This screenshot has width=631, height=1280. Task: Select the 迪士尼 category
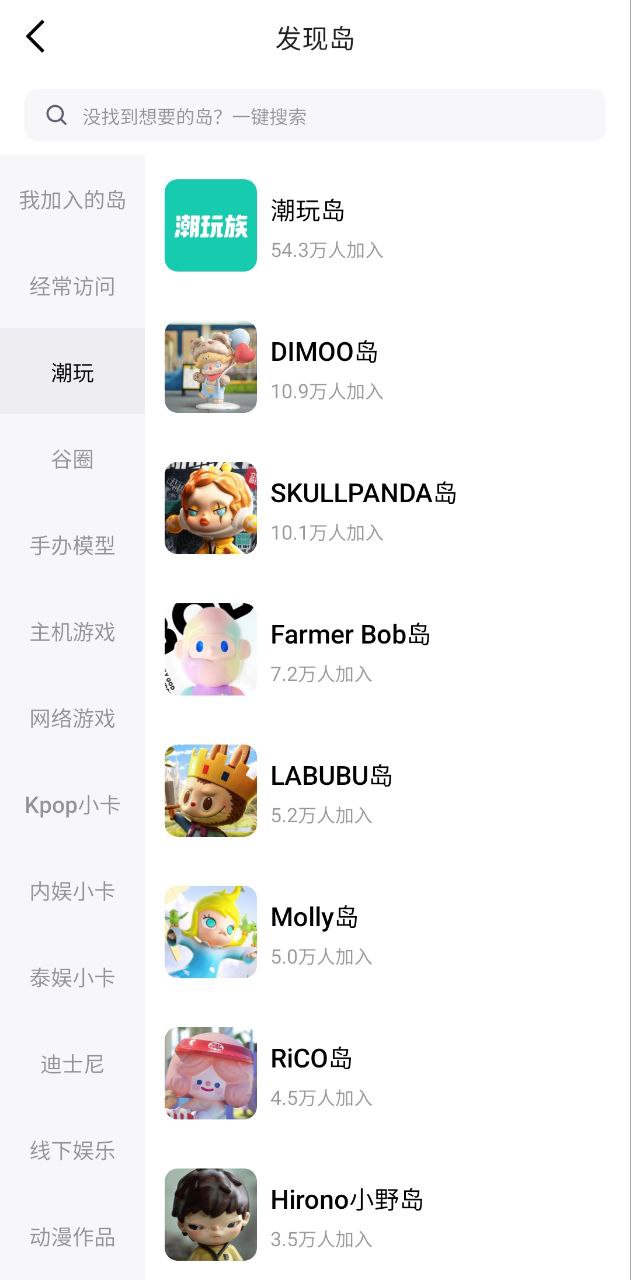click(72, 1064)
